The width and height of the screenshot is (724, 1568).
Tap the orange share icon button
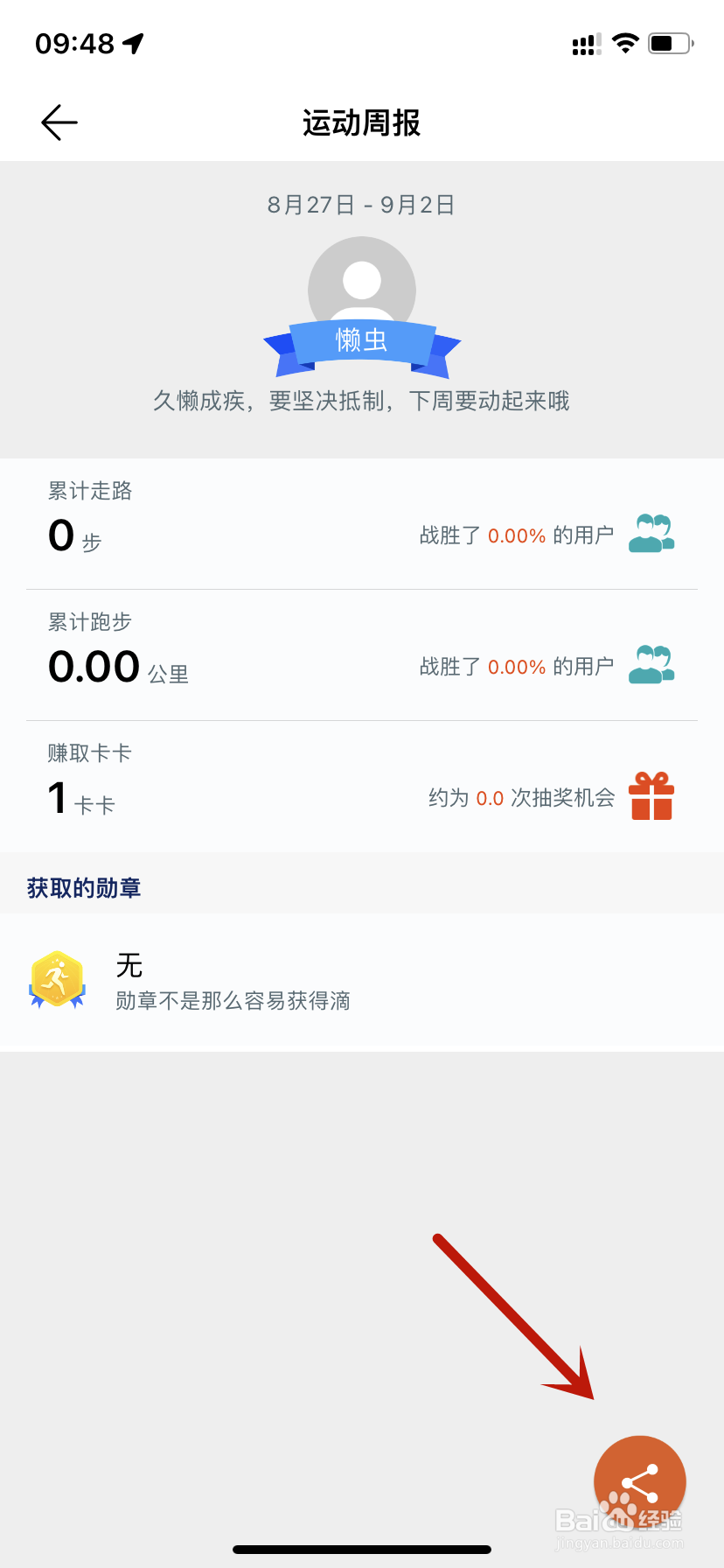tap(640, 1480)
